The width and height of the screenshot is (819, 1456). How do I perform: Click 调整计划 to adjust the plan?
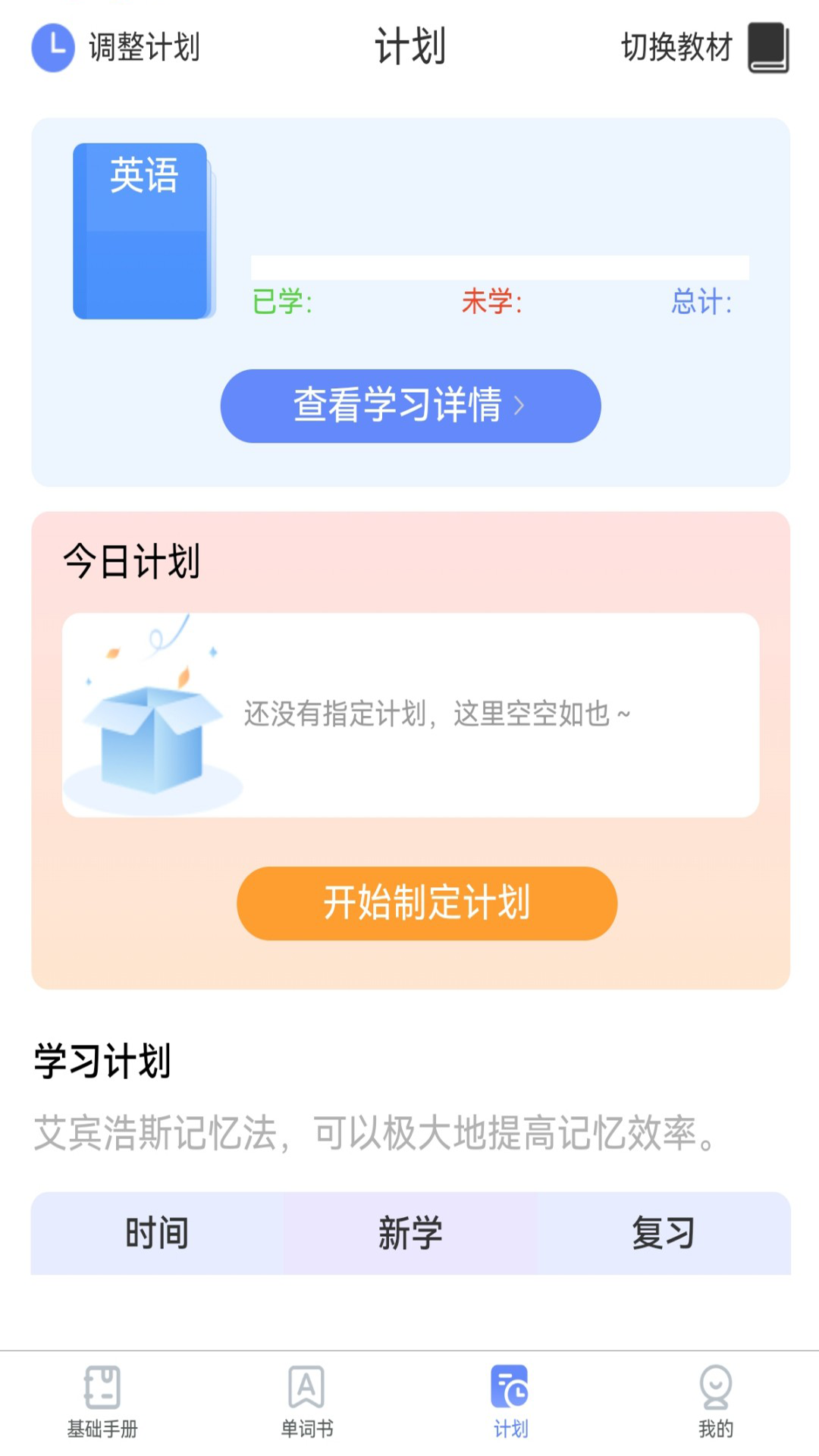pyautogui.click(x=146, y=47)
